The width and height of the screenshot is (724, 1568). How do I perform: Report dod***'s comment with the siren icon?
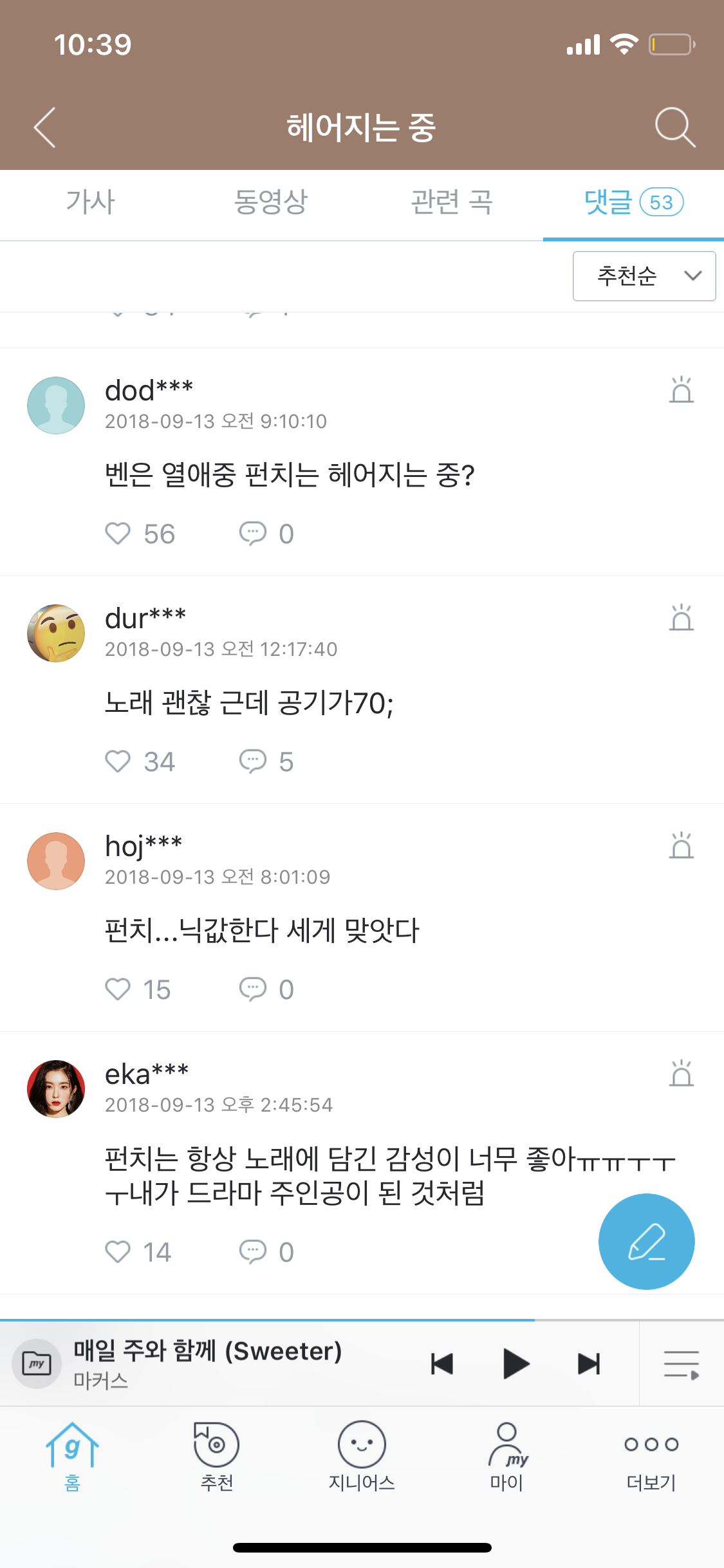tap(681, 390)
